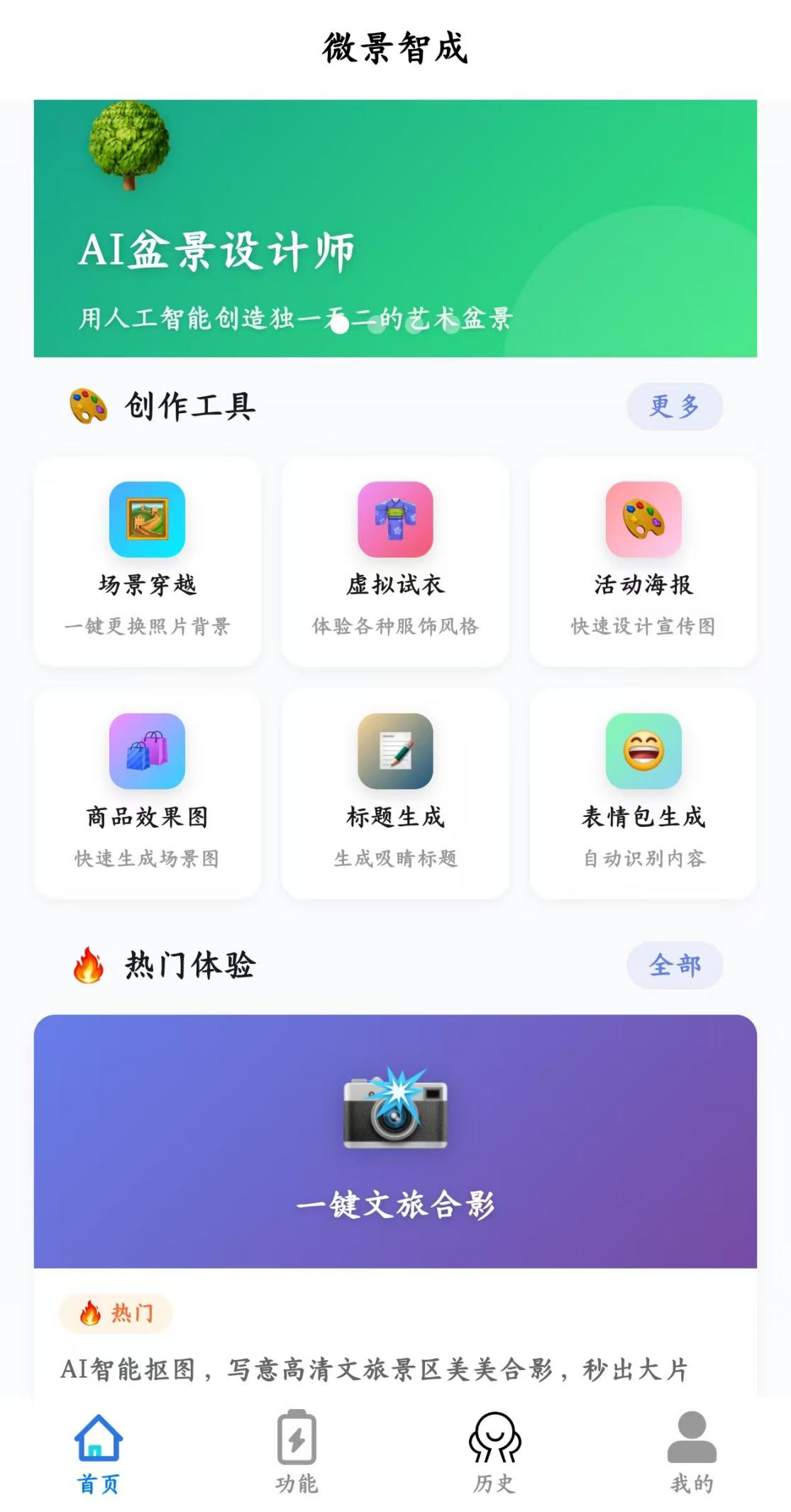Open the 场景穿越 tool
Viewport: 791px width, 1512px height.
click(148, 561)
